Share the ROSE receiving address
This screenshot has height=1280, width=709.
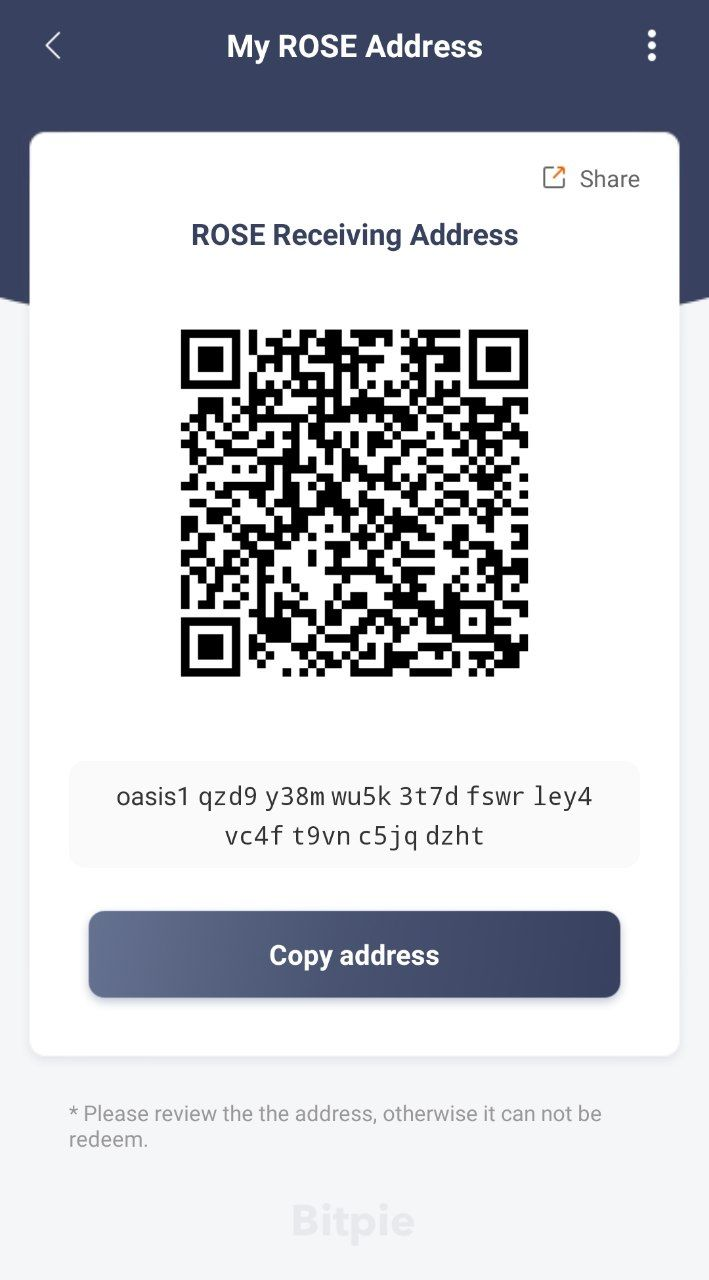click(591, 179)
